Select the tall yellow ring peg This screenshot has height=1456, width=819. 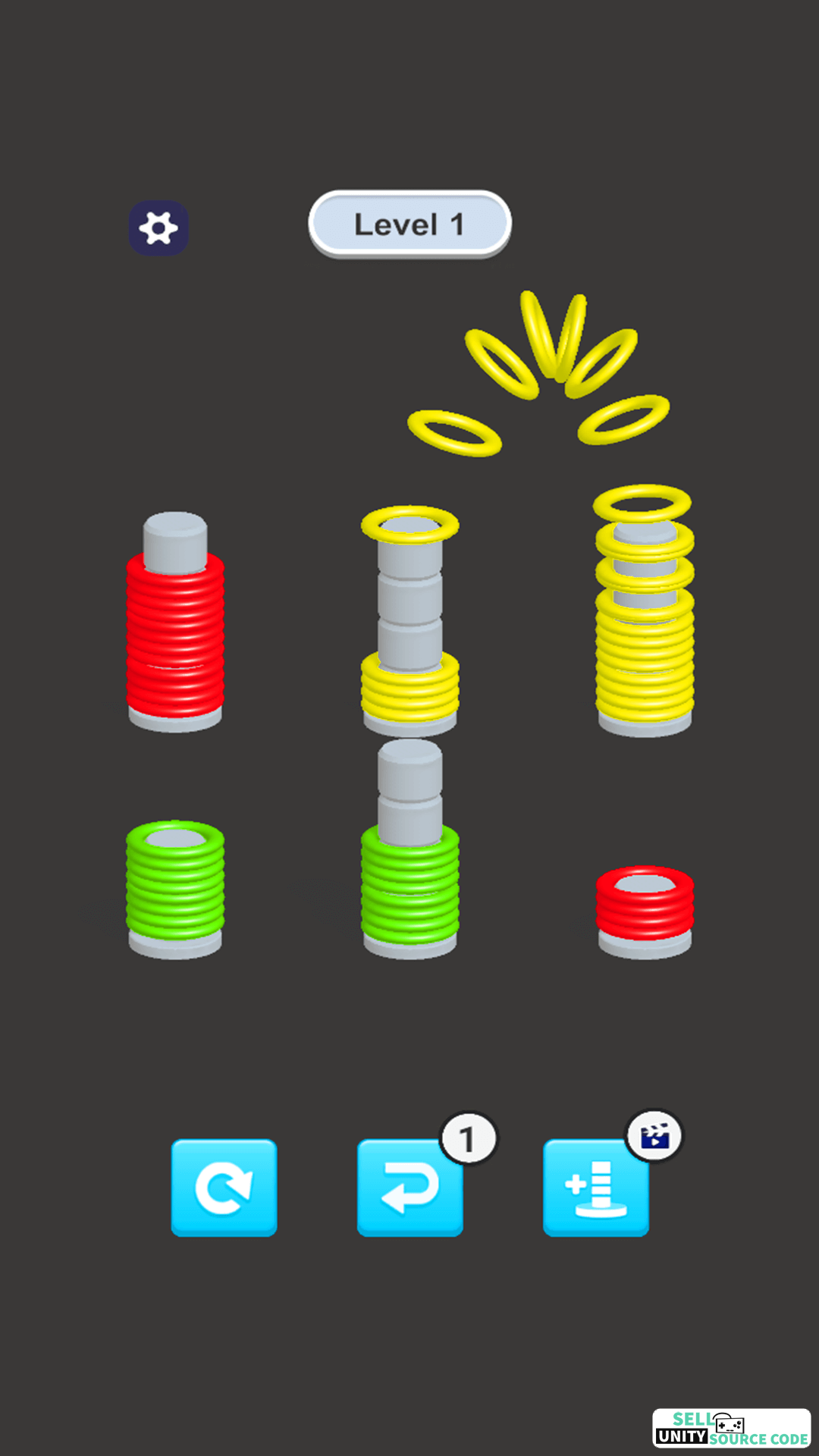point(645,611)
